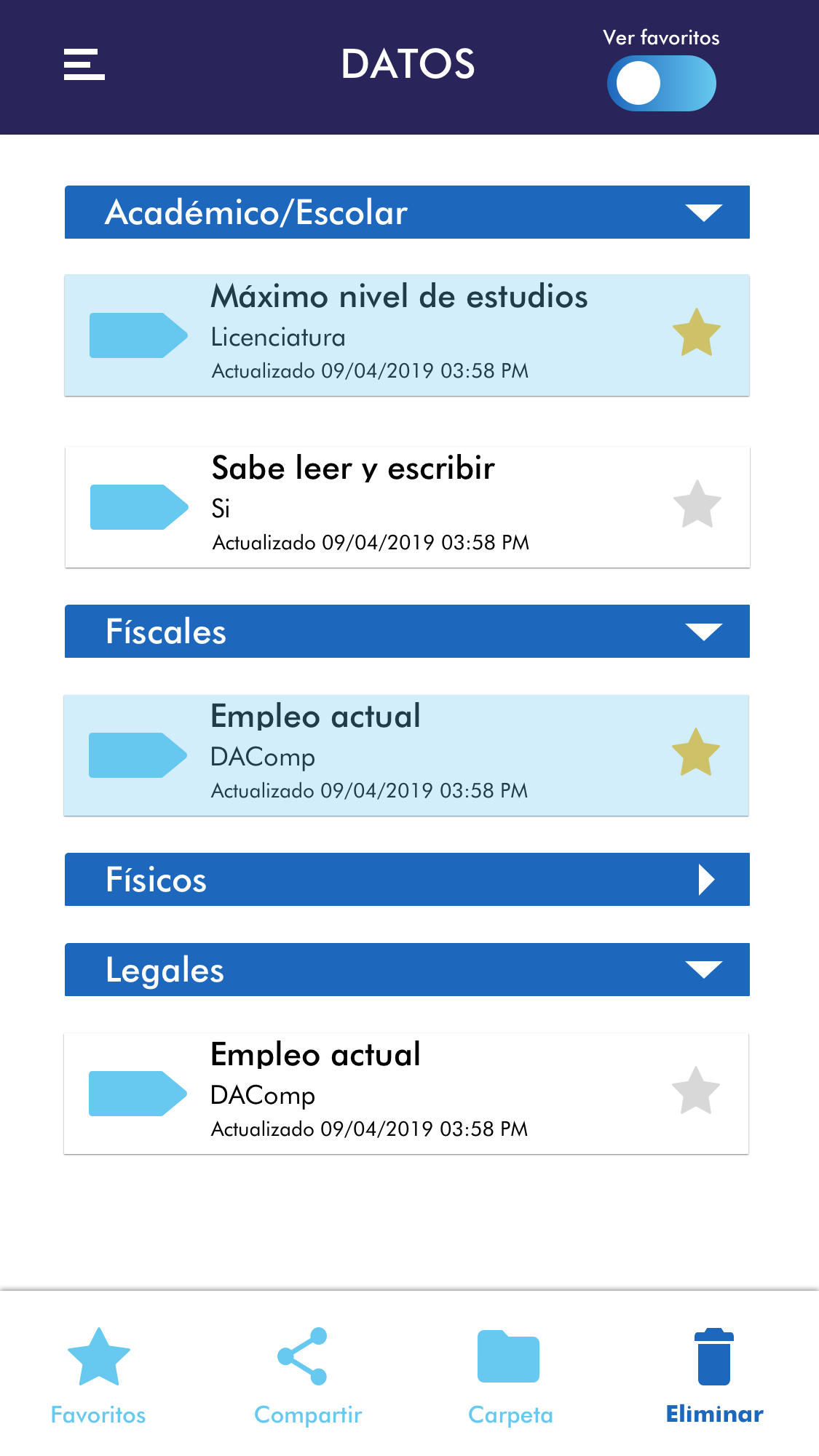Tap Favoritos in the bottom bar
Screen dimensions: 819x1456
[x=98, y=1375]
